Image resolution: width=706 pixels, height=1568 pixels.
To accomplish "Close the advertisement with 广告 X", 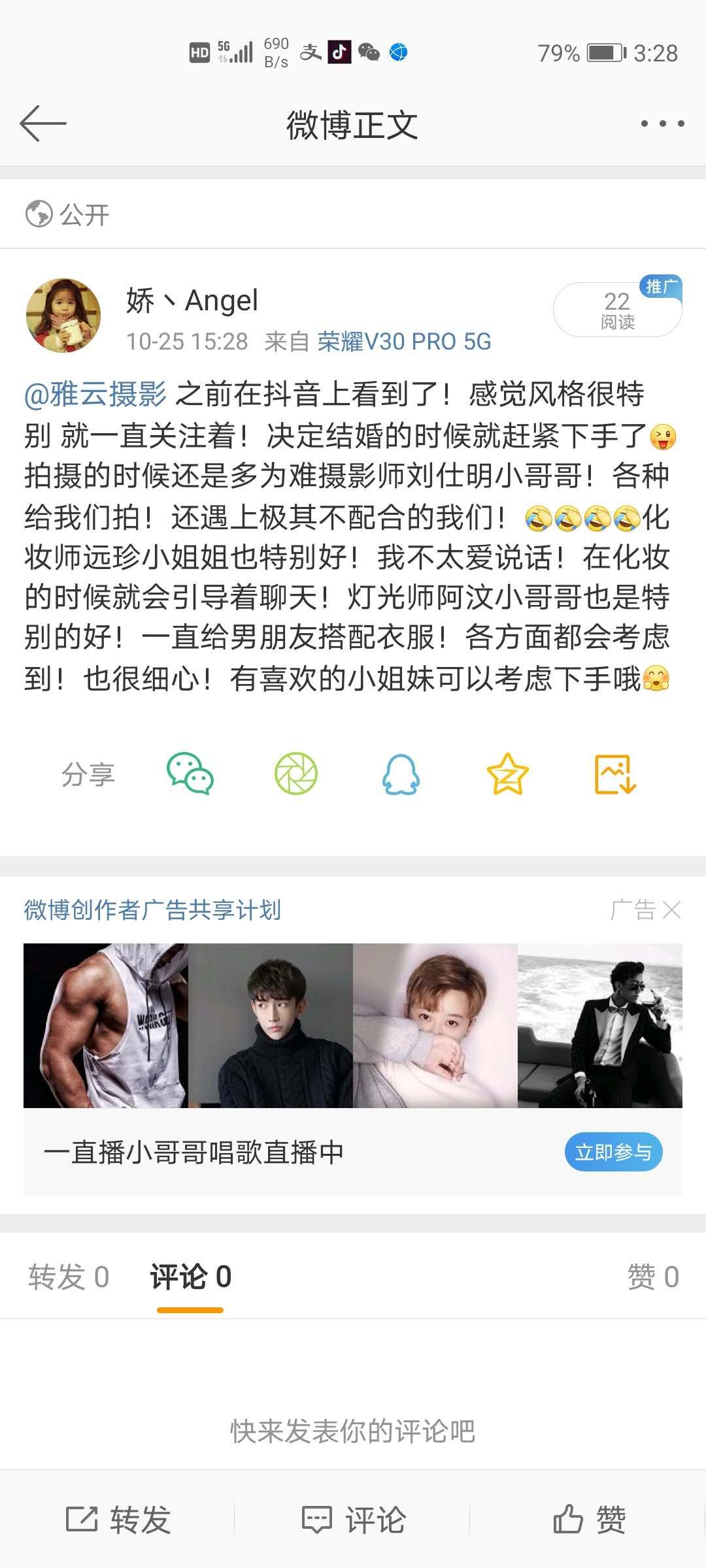I will [671, 909].
